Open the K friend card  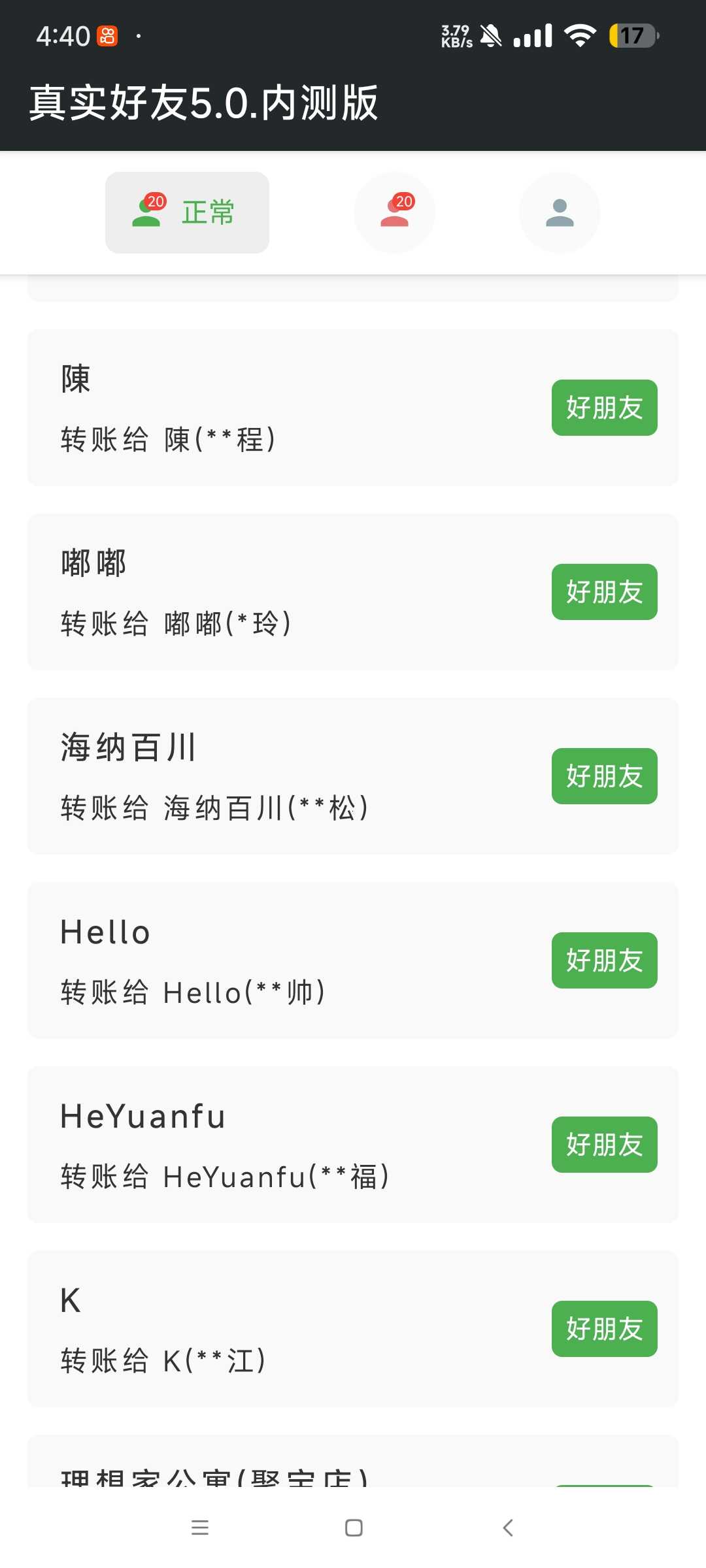coord(353,1329)
